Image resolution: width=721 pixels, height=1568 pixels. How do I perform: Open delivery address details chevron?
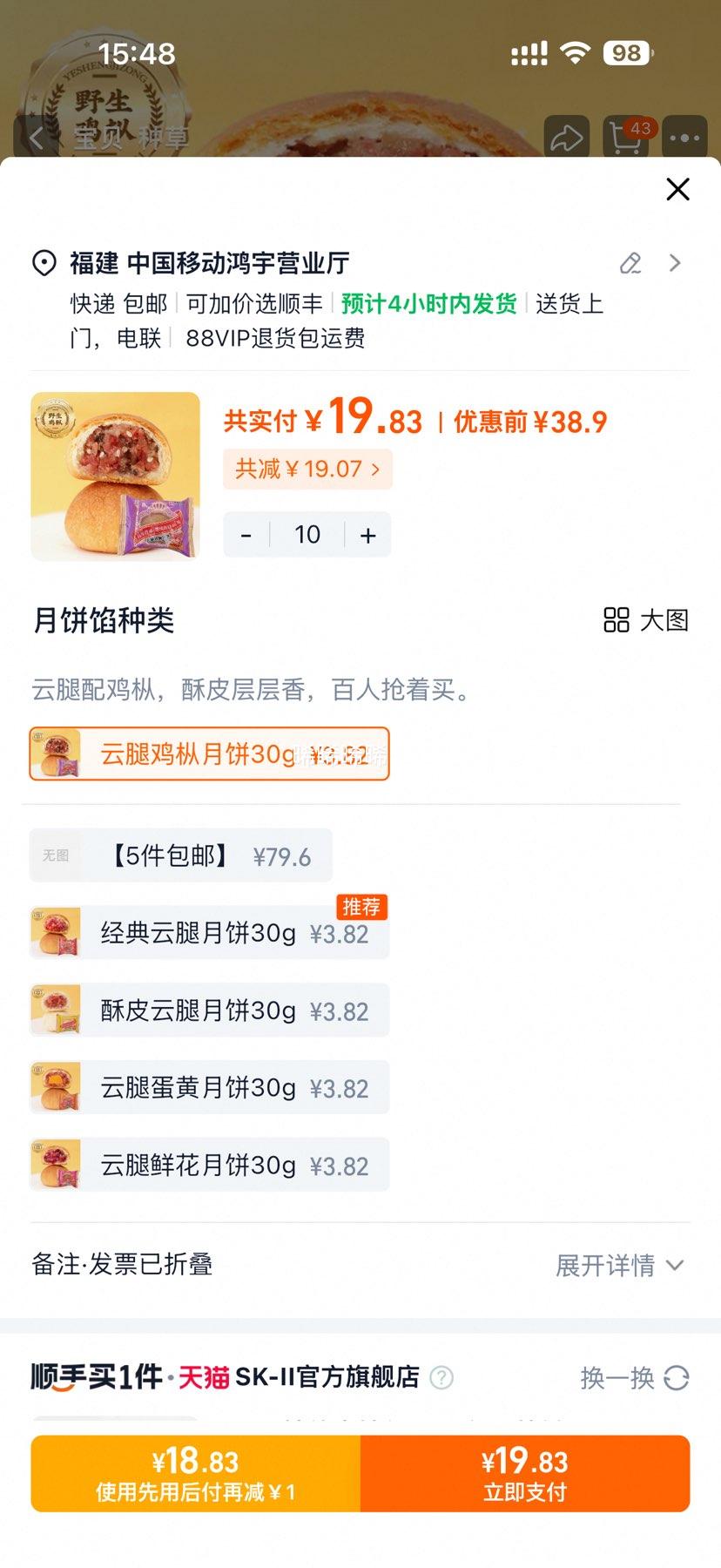click(x=675, y=263)
